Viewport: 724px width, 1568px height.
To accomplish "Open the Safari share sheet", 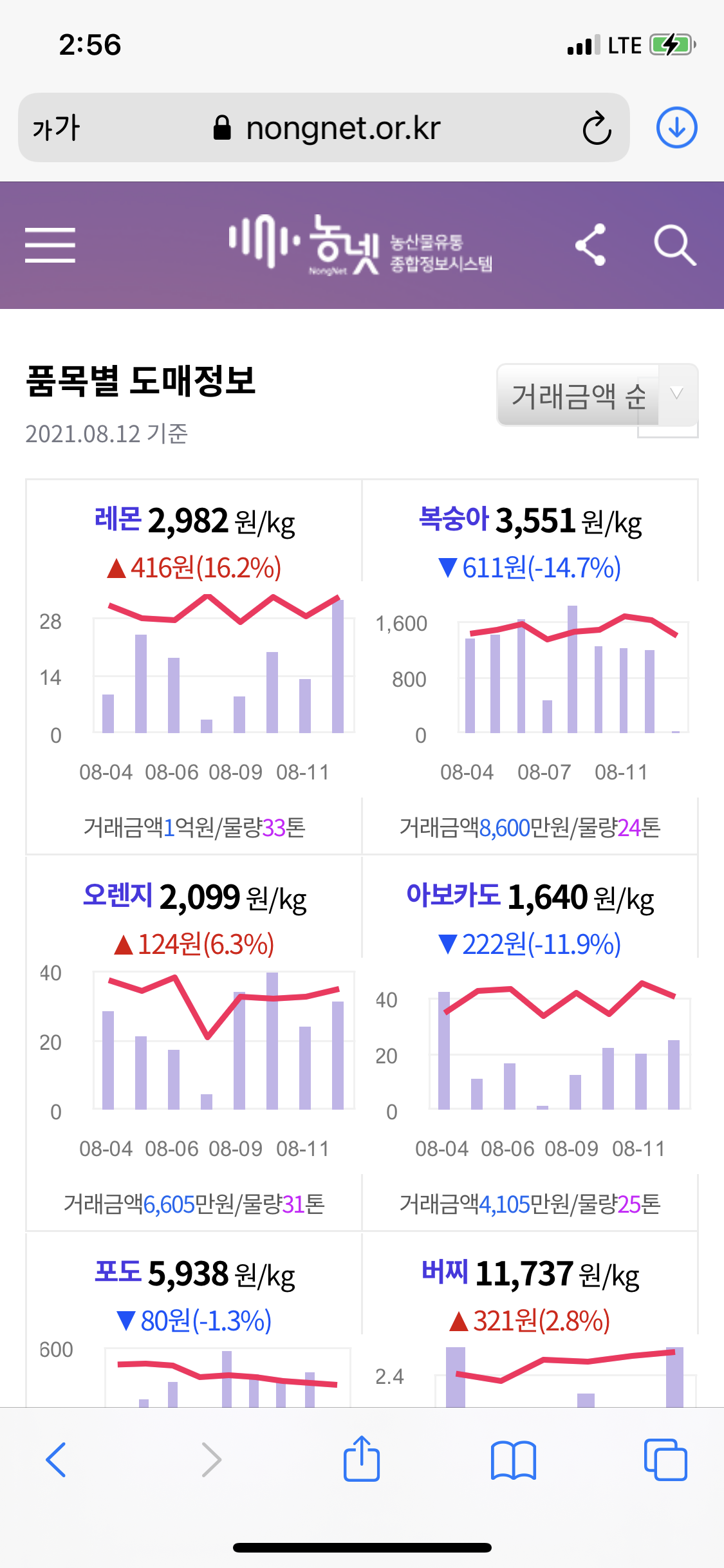I will pos(362,1459).
